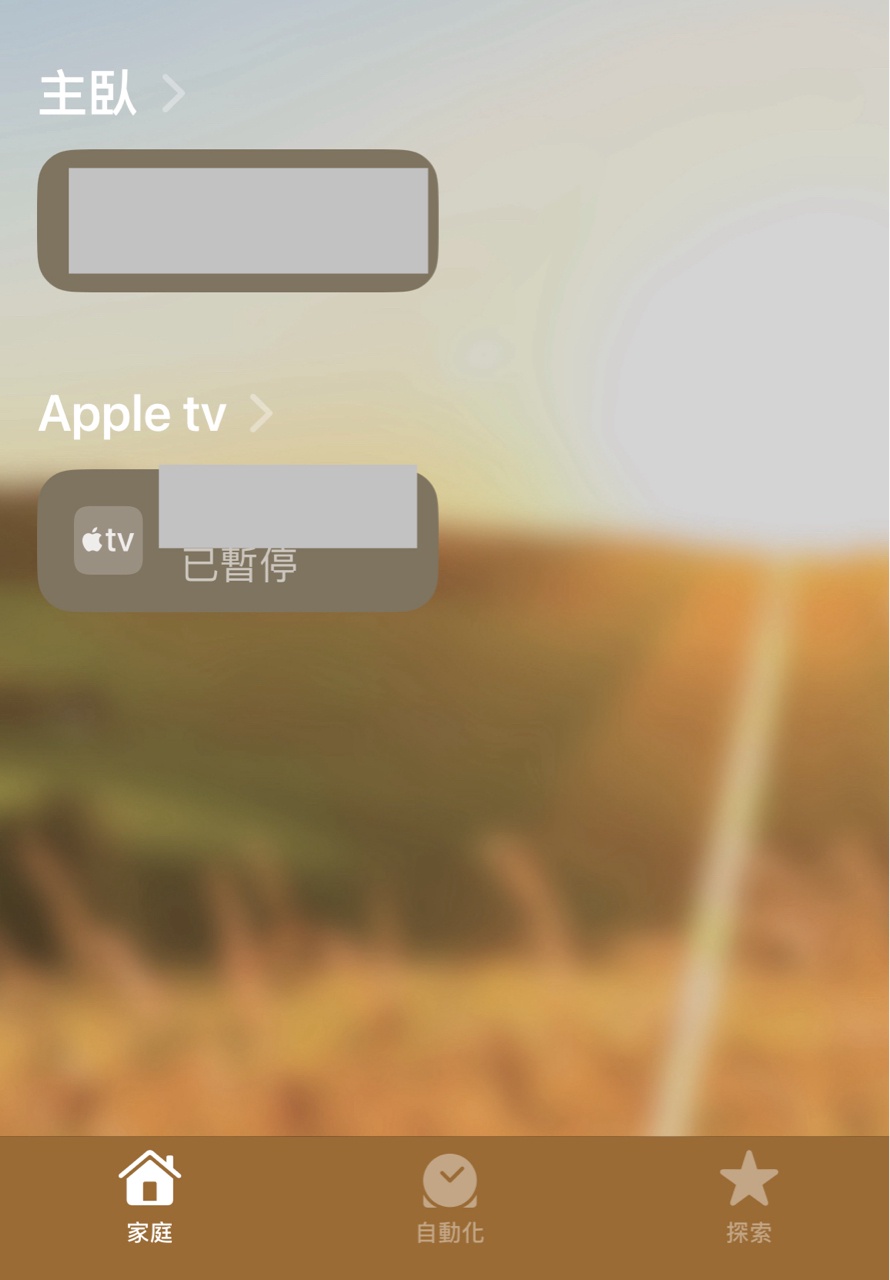Open the Apple tv room section
The width and height of the screenshot is (890, 1280).
pyautogui.click(x=154, y=413)
